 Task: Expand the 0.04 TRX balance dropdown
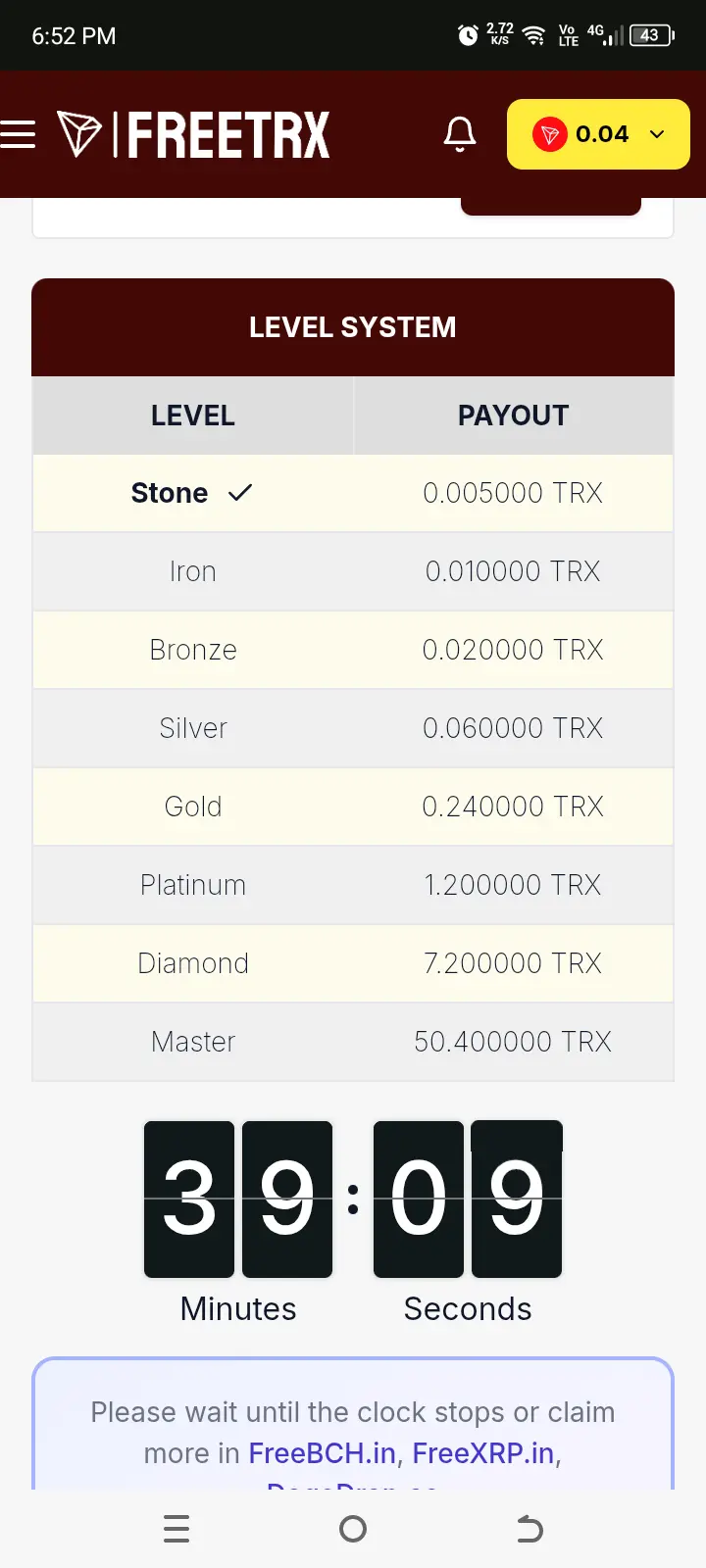click(598, 134)
